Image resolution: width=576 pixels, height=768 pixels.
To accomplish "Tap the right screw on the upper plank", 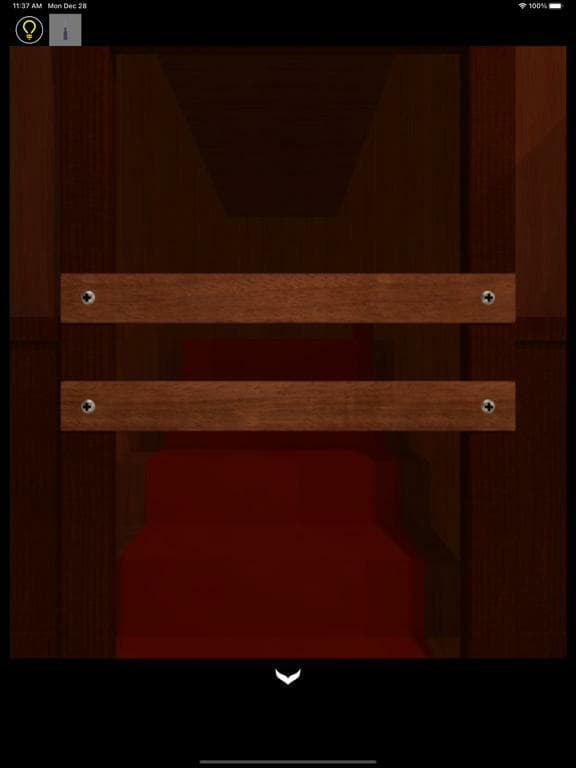I will coord(488,297).
